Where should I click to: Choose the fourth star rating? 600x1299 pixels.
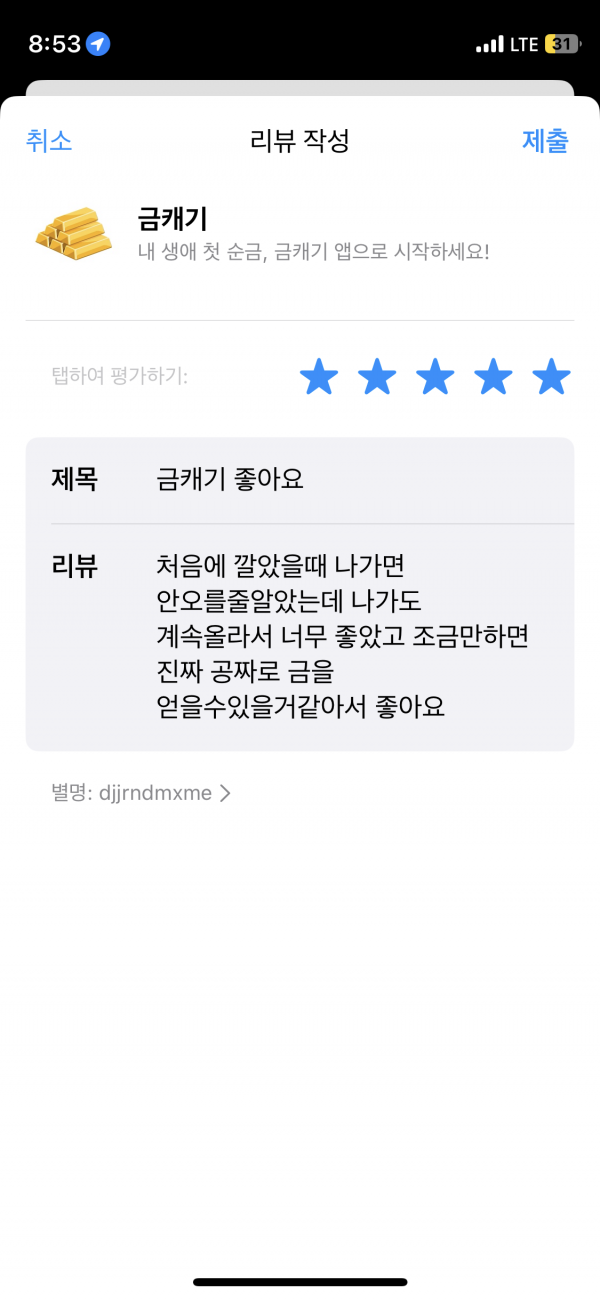[x=493, y=377]
